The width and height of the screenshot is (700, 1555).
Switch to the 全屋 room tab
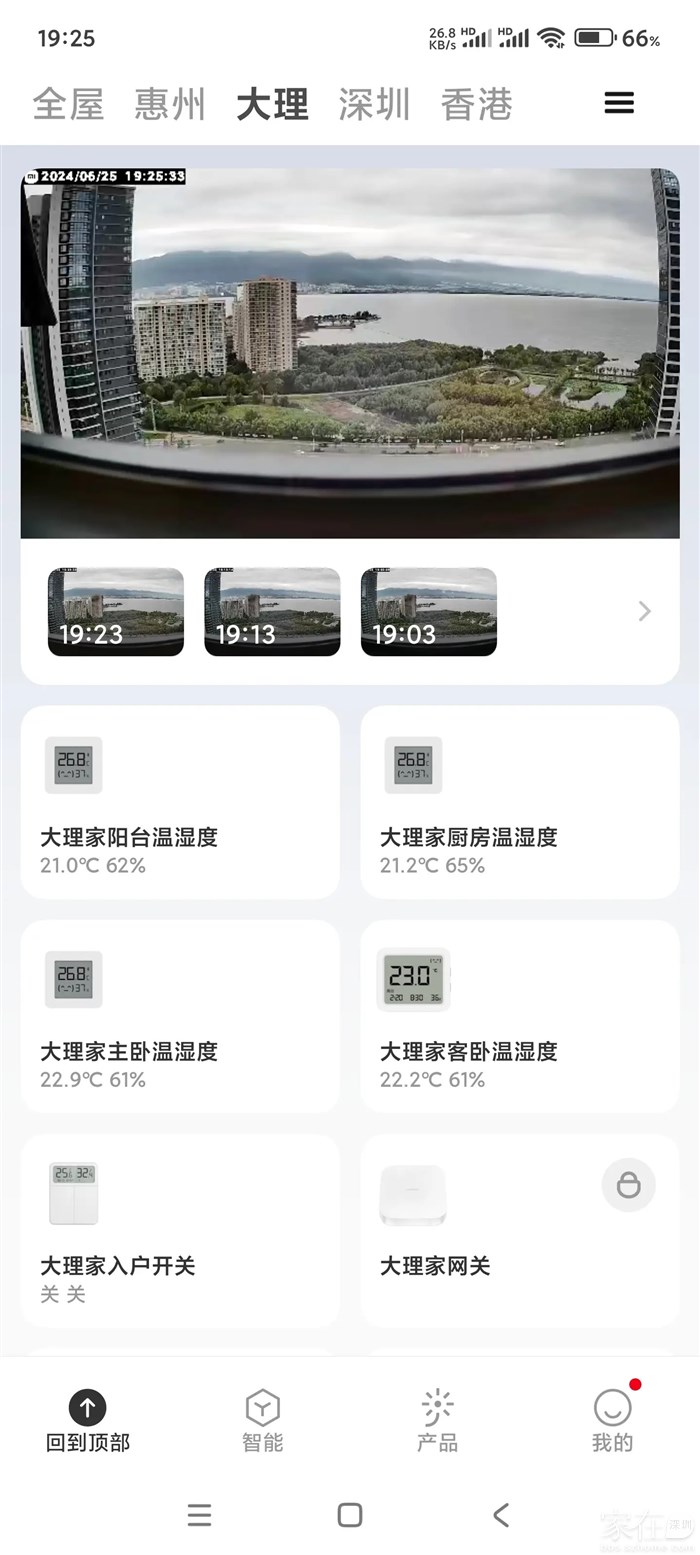[x=68, y=104]
